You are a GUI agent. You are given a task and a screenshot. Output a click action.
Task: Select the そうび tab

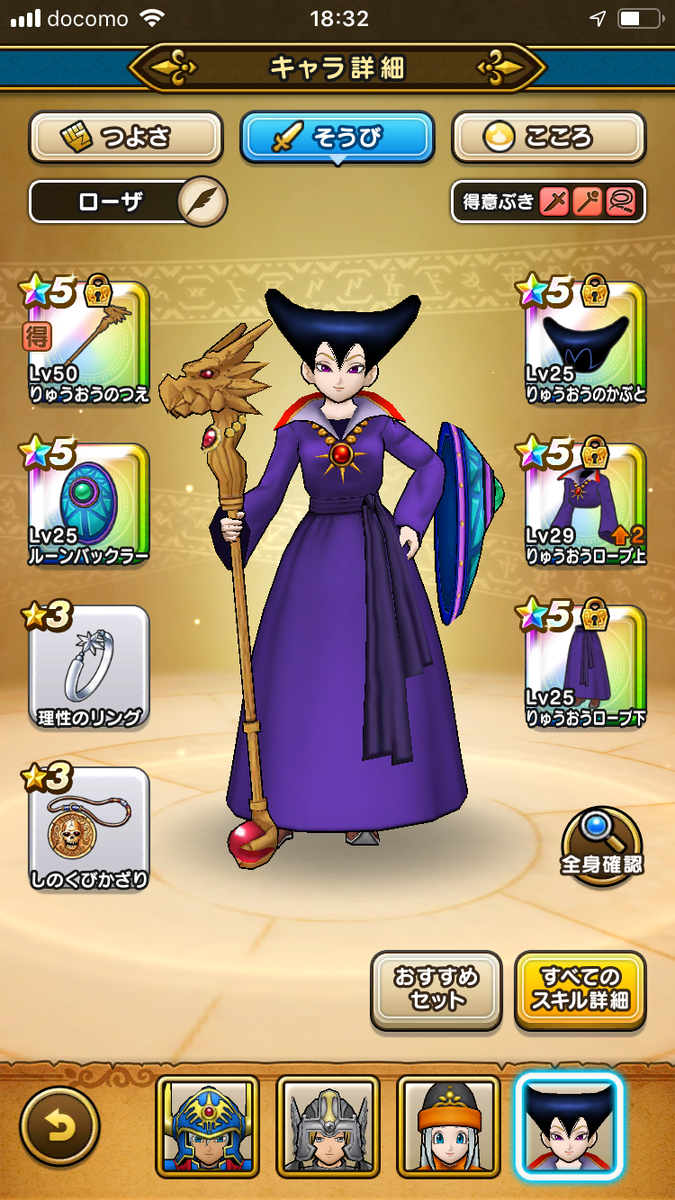[x=337, y=137]
